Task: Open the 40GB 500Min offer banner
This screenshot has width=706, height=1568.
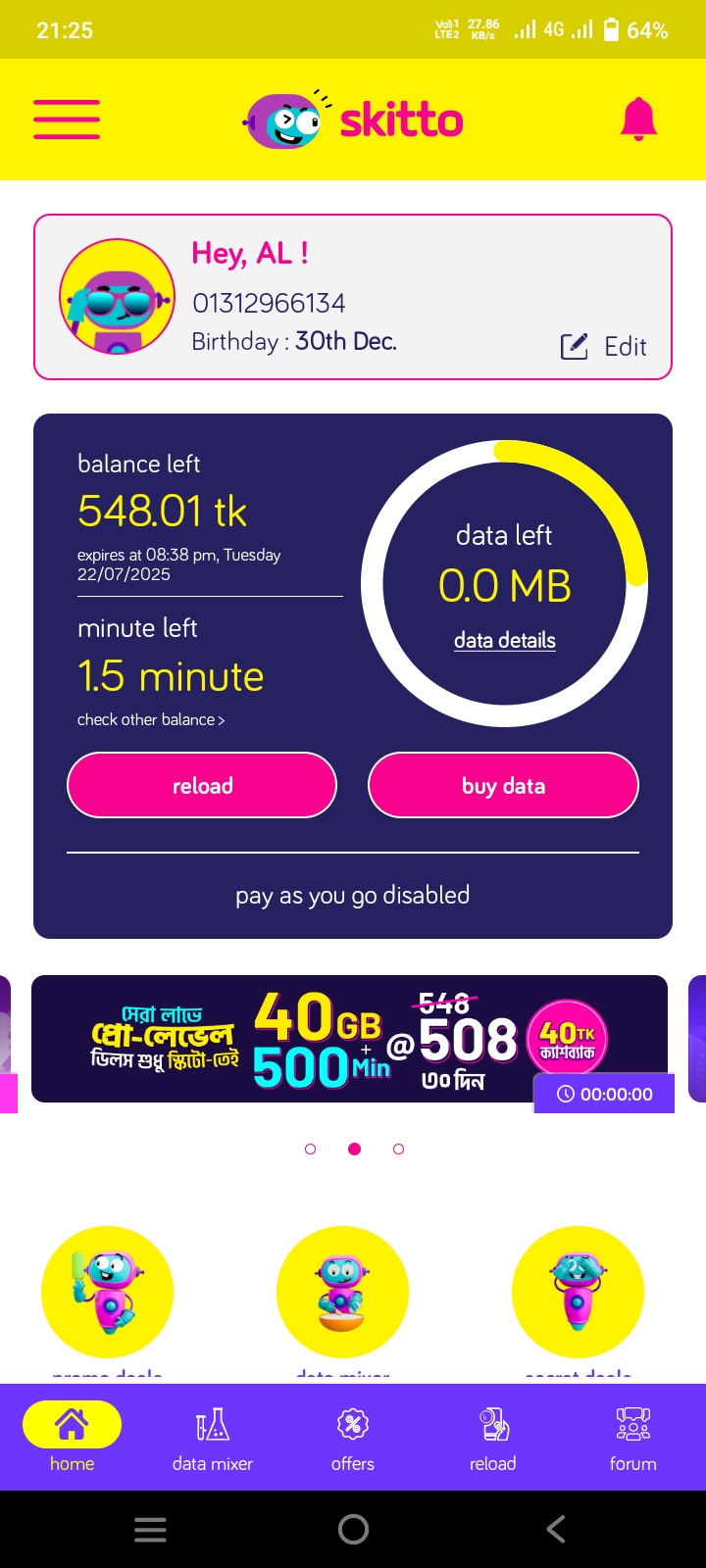Action: pos(349,1039)
